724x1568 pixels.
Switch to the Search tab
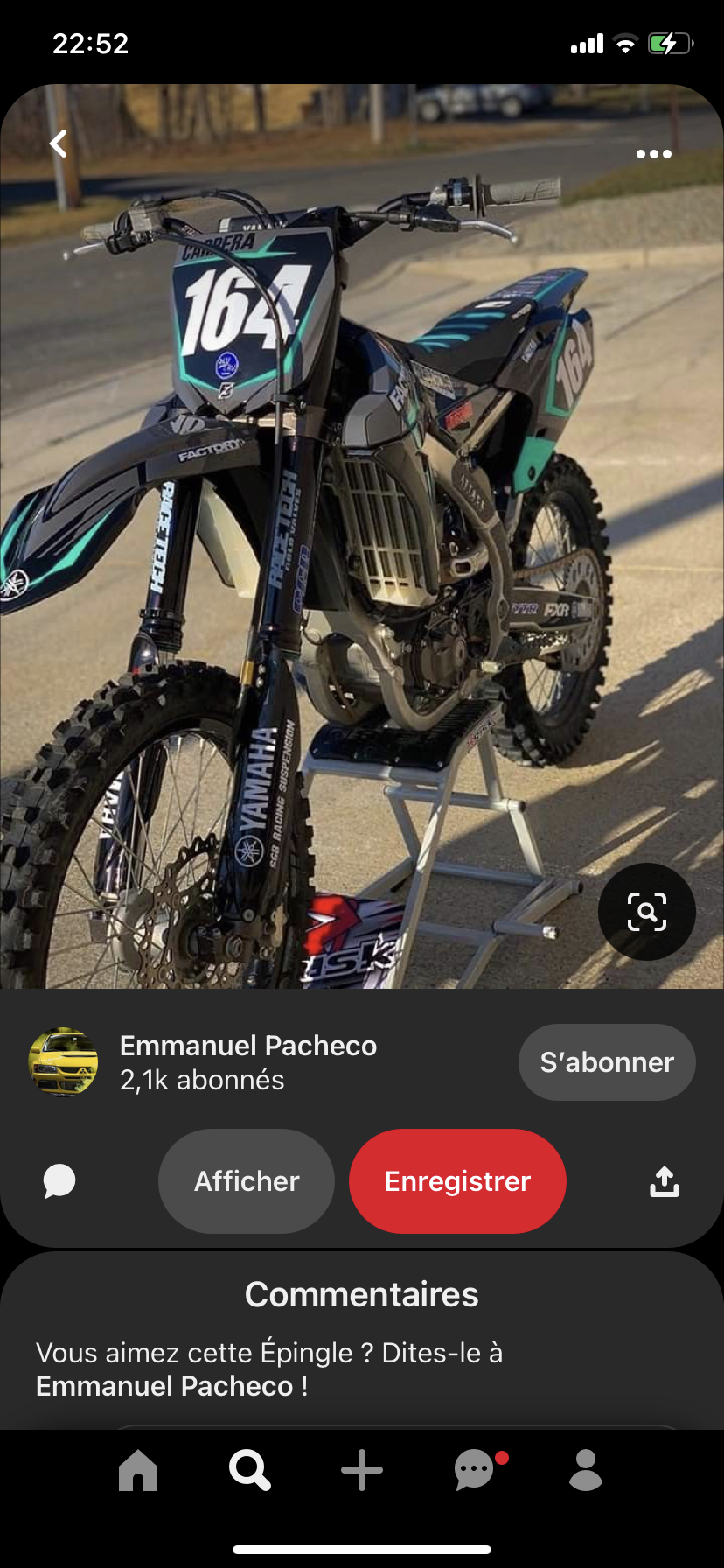249,1470
